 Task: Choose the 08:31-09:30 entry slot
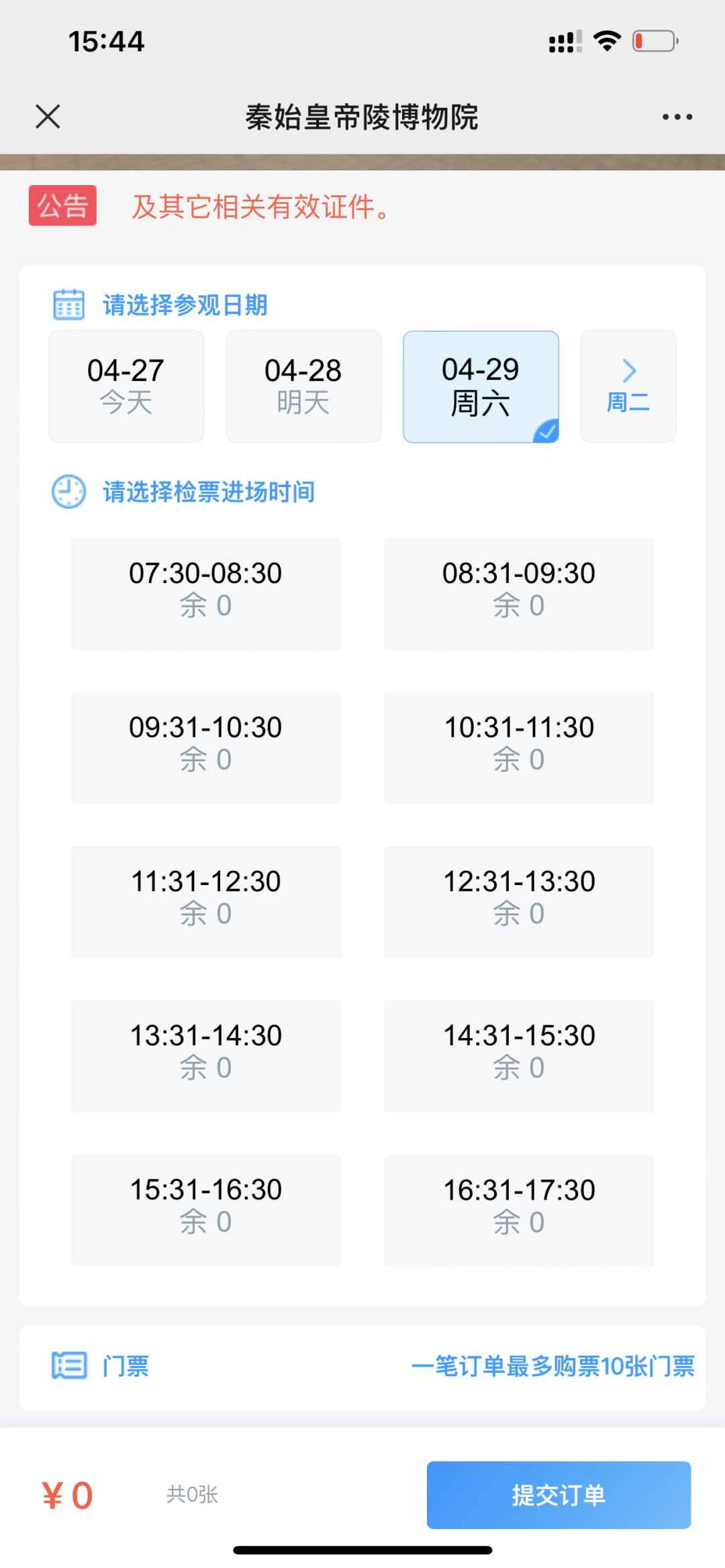(519, 594)
